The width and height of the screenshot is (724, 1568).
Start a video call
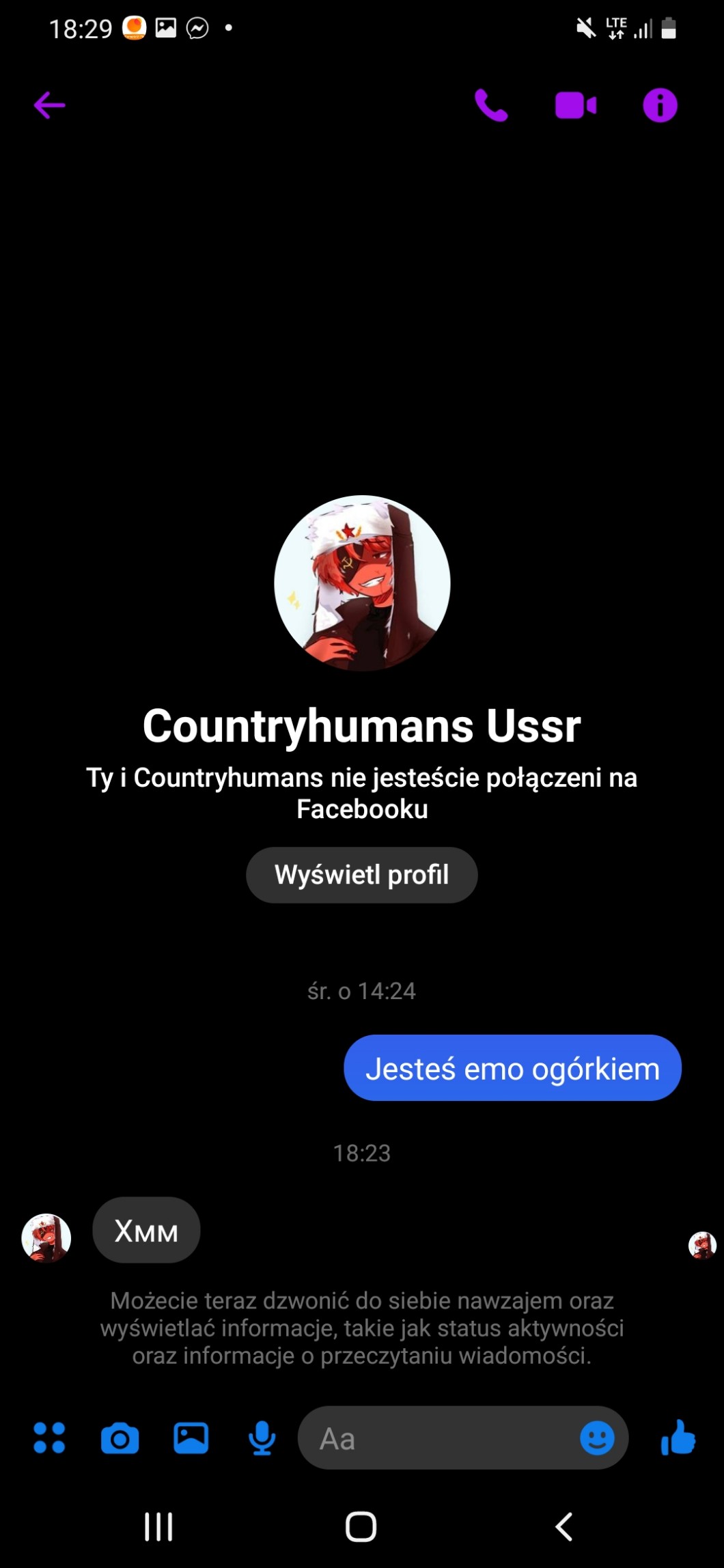pyautogui.click(x=576, y=106)
